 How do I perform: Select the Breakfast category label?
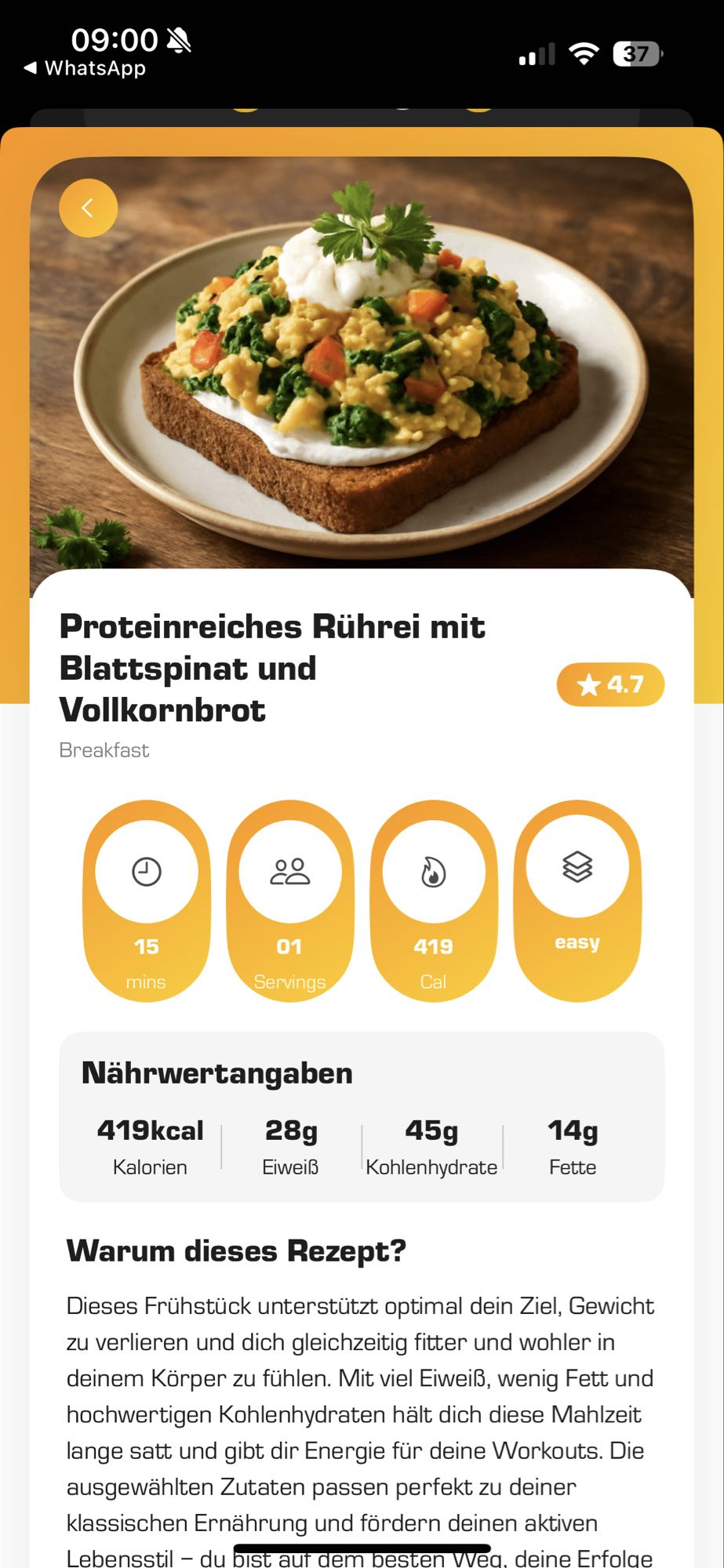104,750
